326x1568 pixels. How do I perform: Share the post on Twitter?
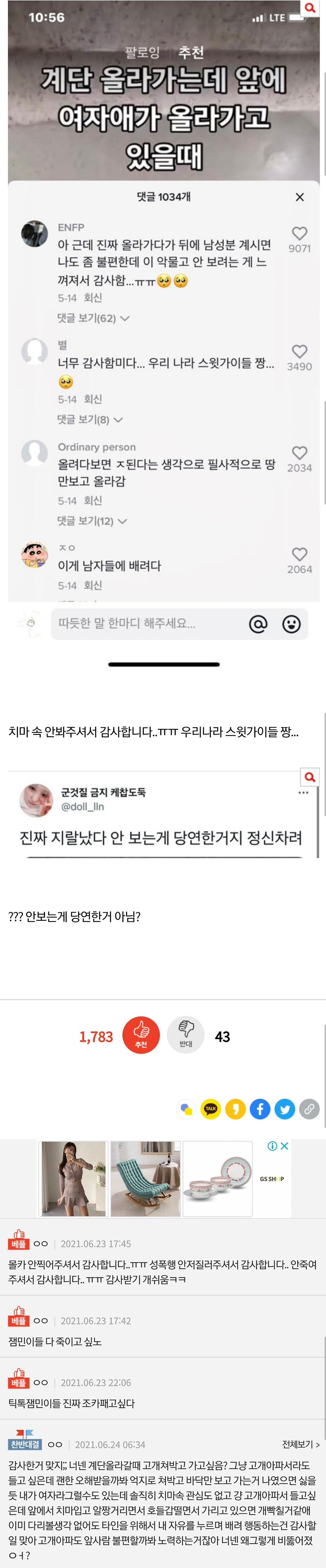(285, 1109)
